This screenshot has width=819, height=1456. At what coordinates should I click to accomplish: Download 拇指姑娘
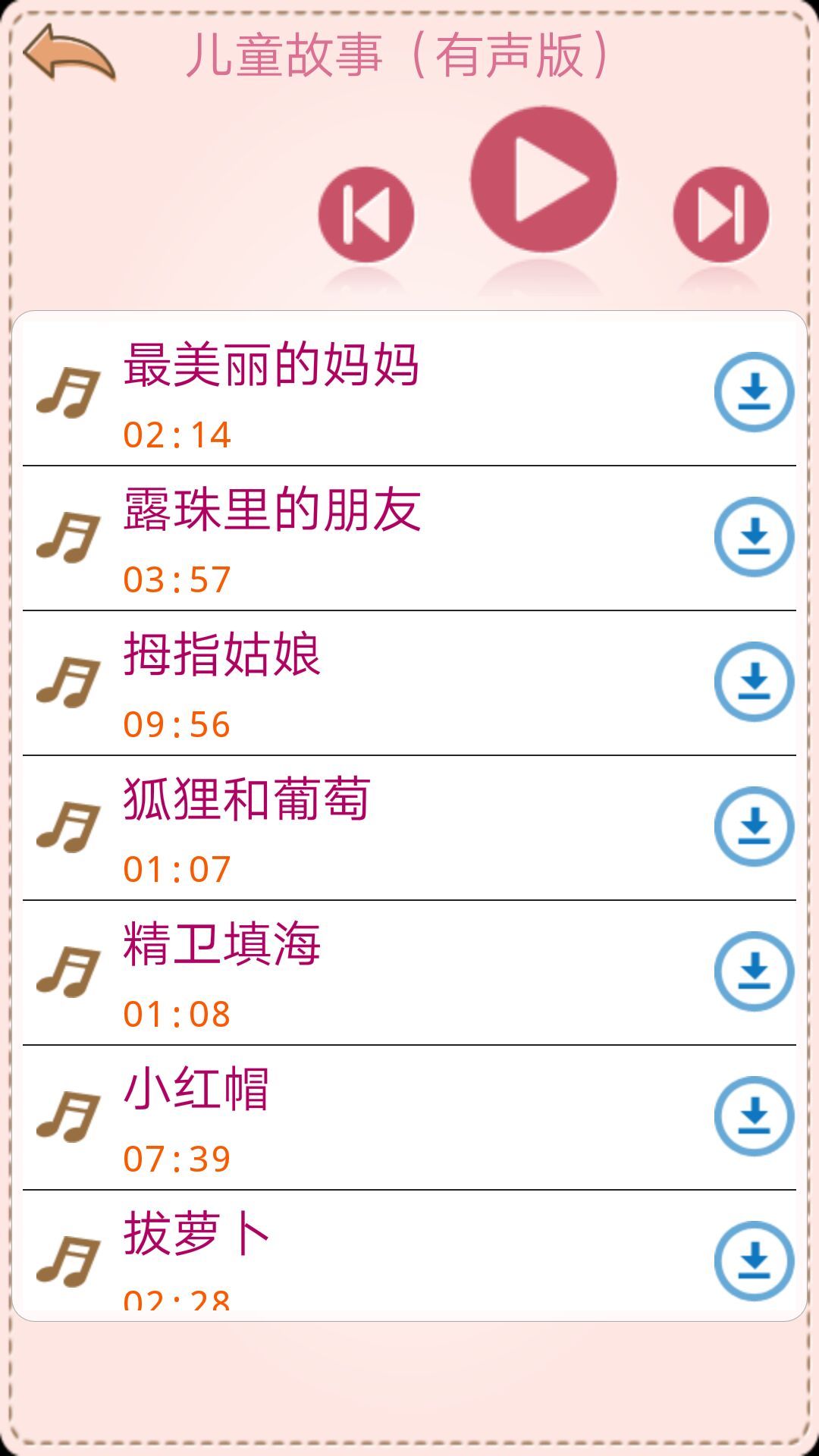tap(754, 682)
